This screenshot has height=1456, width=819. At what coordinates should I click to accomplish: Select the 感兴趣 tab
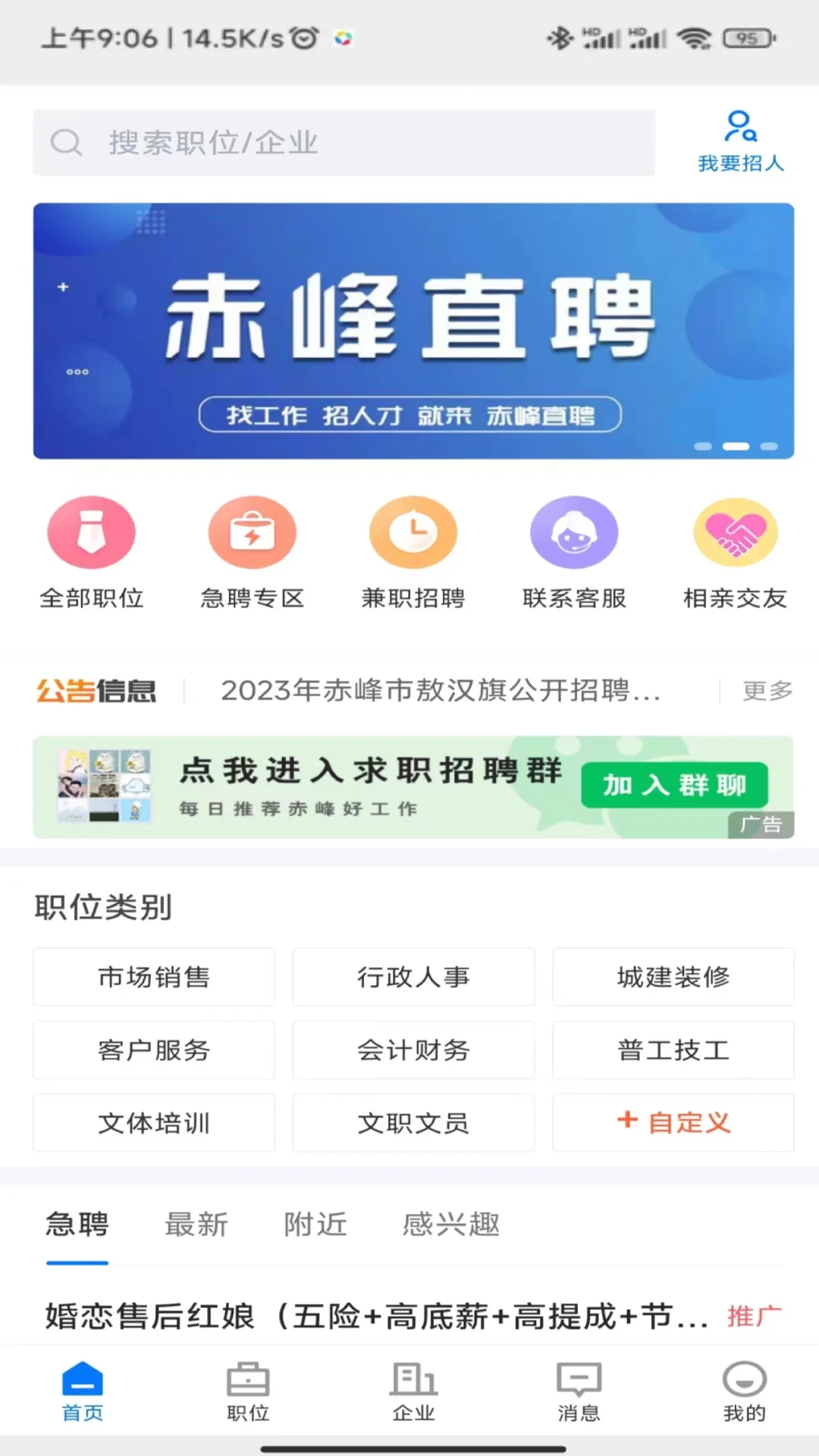point(450,1224)
